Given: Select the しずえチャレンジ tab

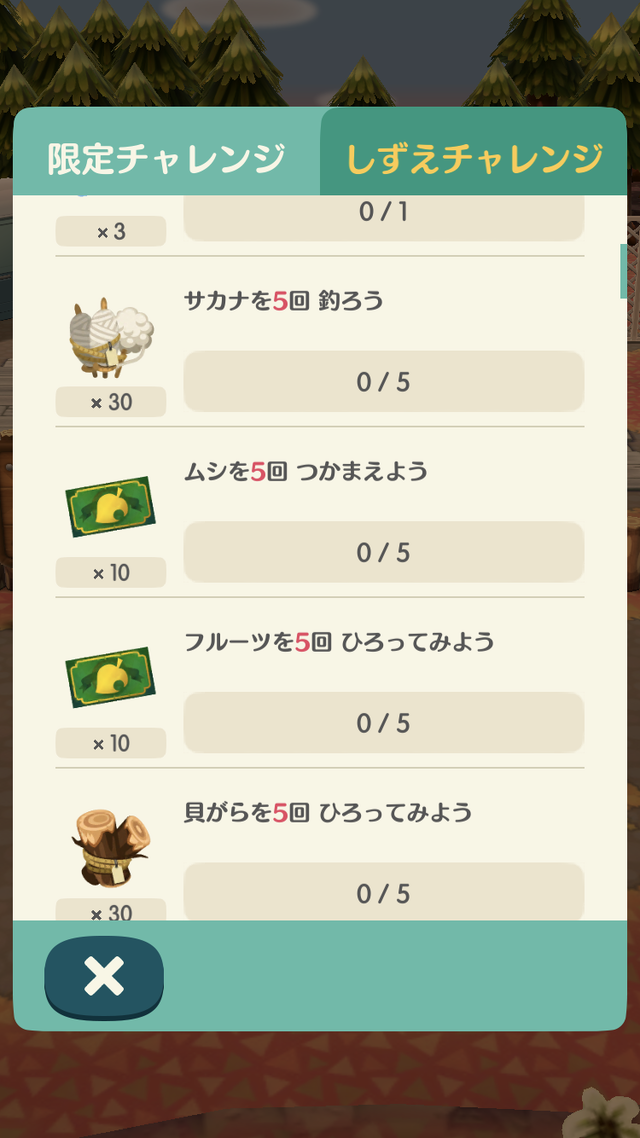Looking at the screenshot, I should (x=474, y=157).
